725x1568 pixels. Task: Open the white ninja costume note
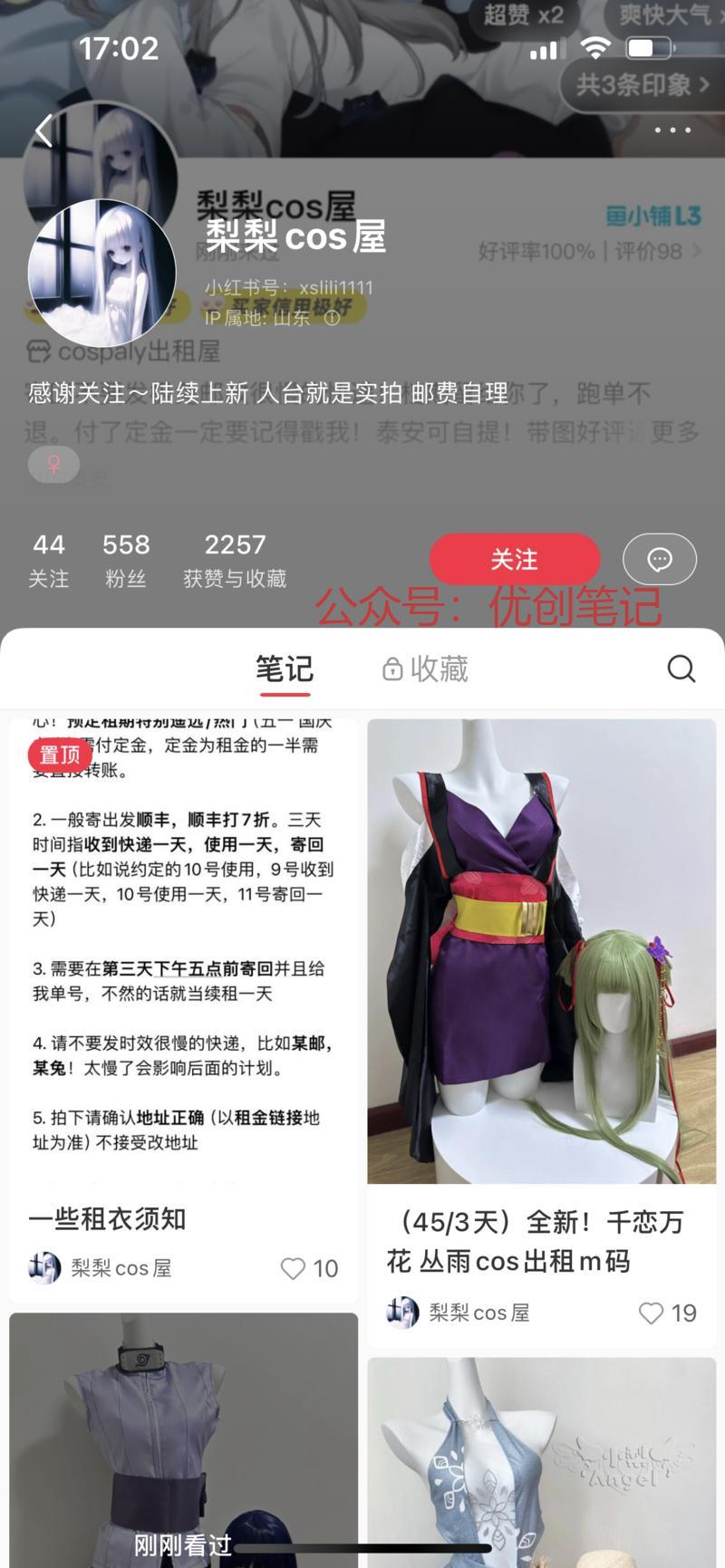pyautogui.click(x=183, y=1431)
